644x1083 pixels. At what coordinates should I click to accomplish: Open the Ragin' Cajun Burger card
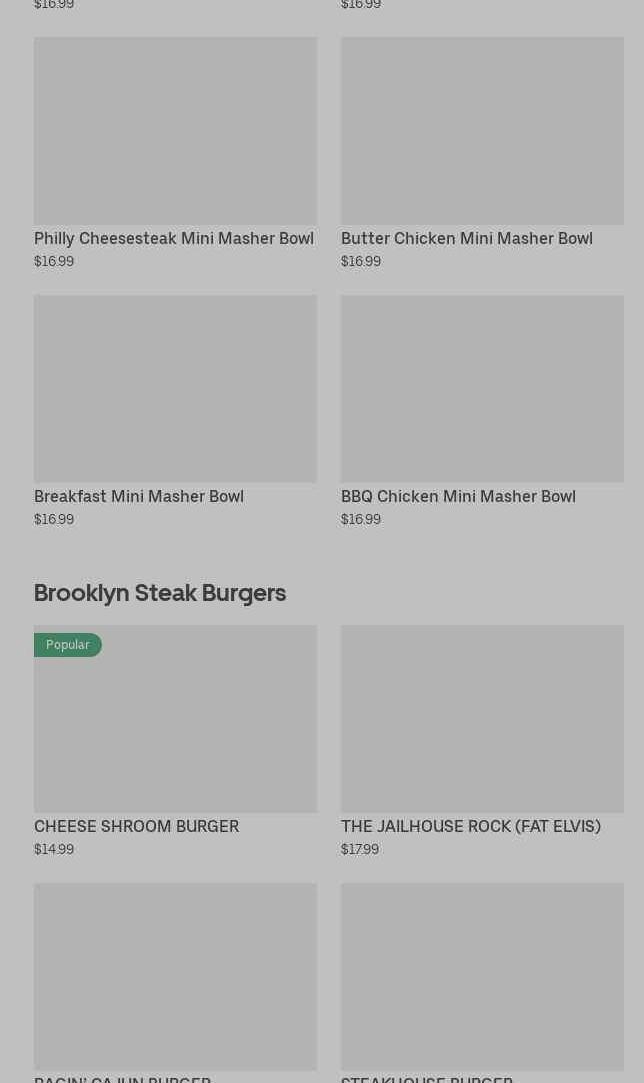coord(175,977)
